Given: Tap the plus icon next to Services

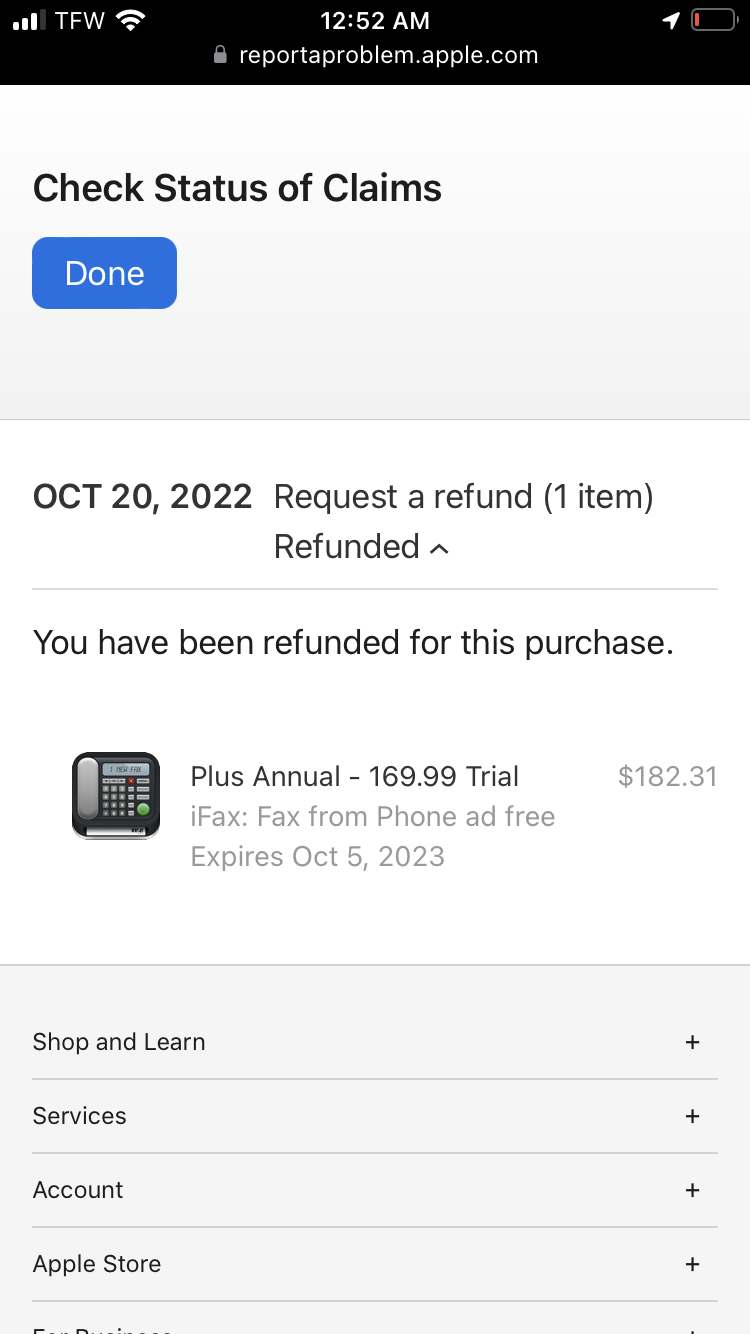Looking at the screenshot, I should (x=692, y=1116).
